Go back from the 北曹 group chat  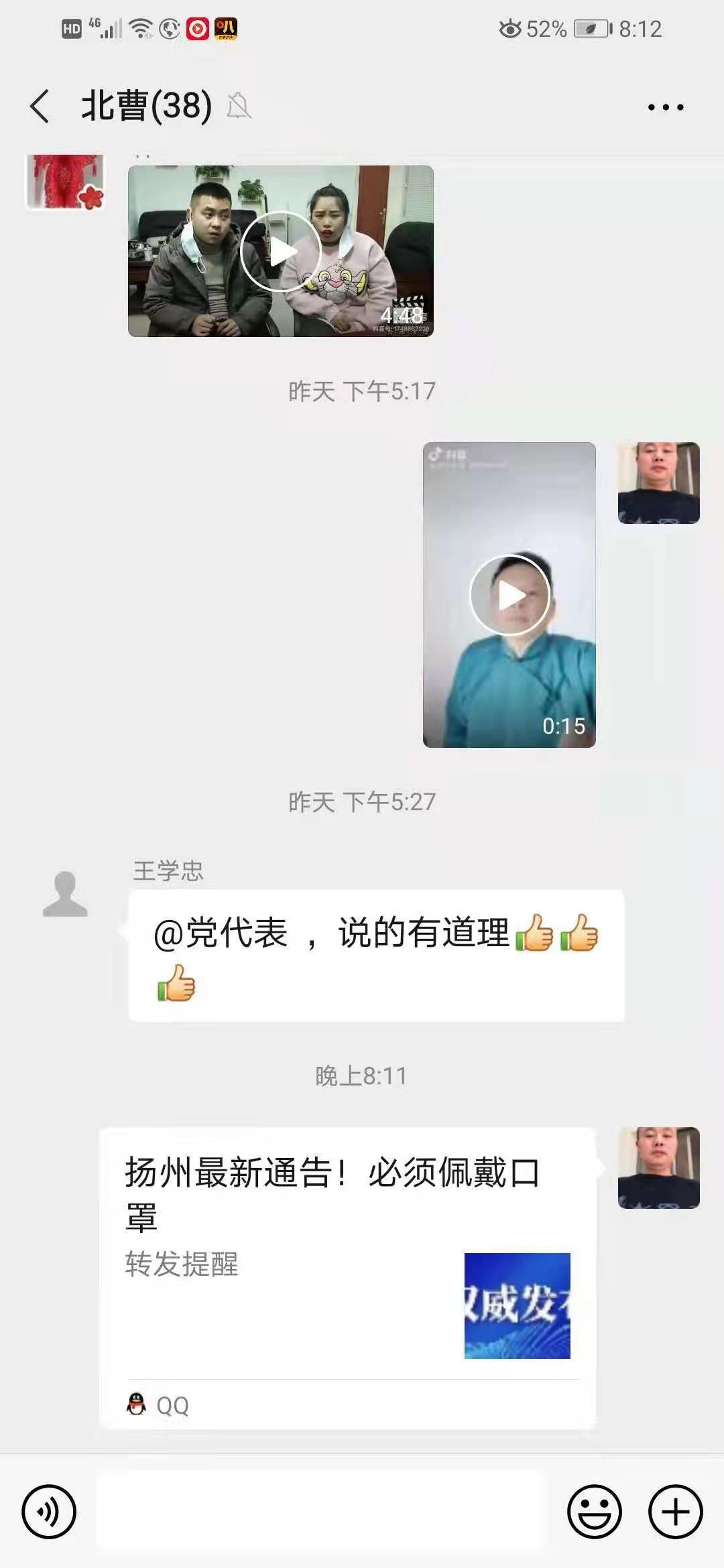coord(40,107)
